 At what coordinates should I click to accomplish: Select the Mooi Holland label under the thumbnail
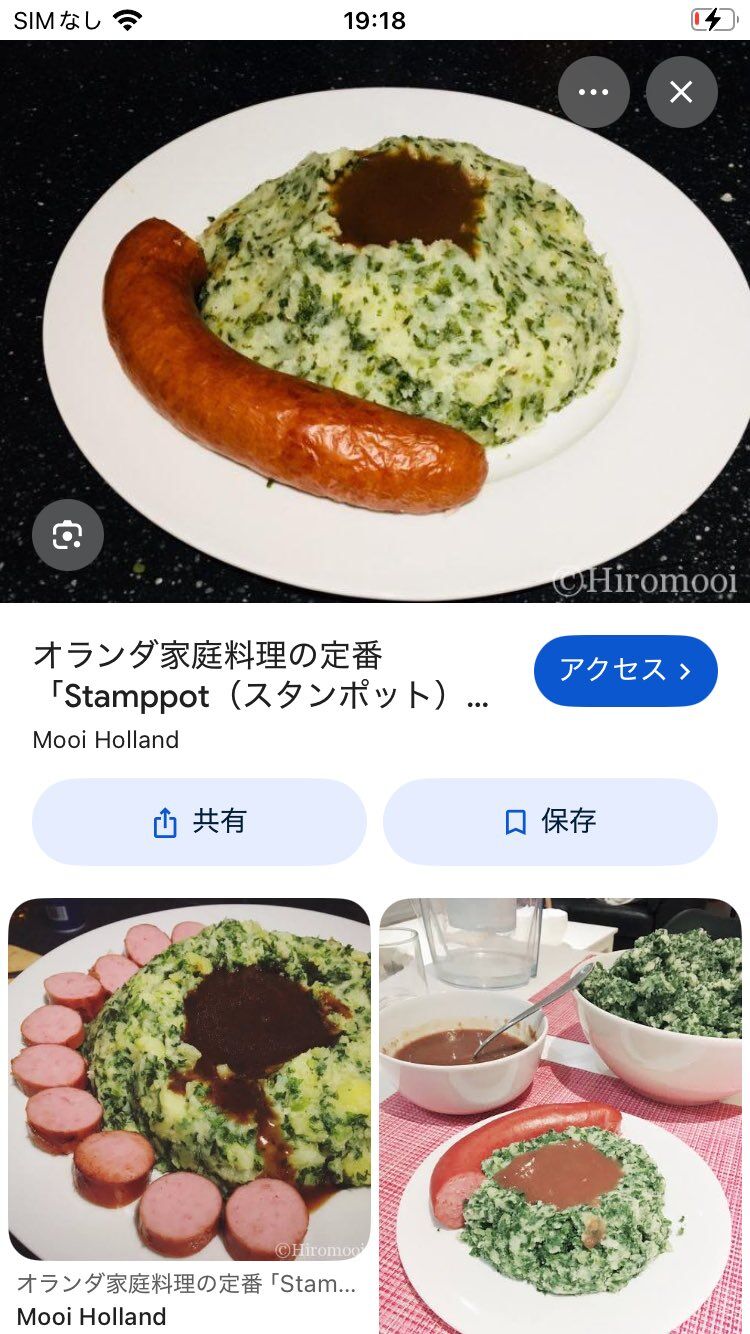coord(90,1318)
